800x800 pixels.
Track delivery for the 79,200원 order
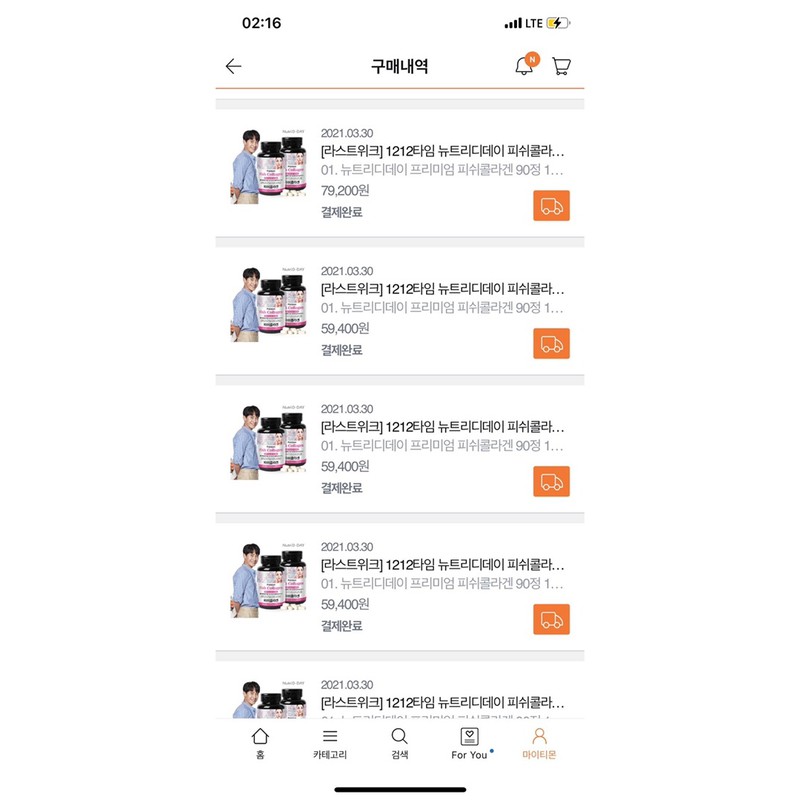[x=551, y=206]
